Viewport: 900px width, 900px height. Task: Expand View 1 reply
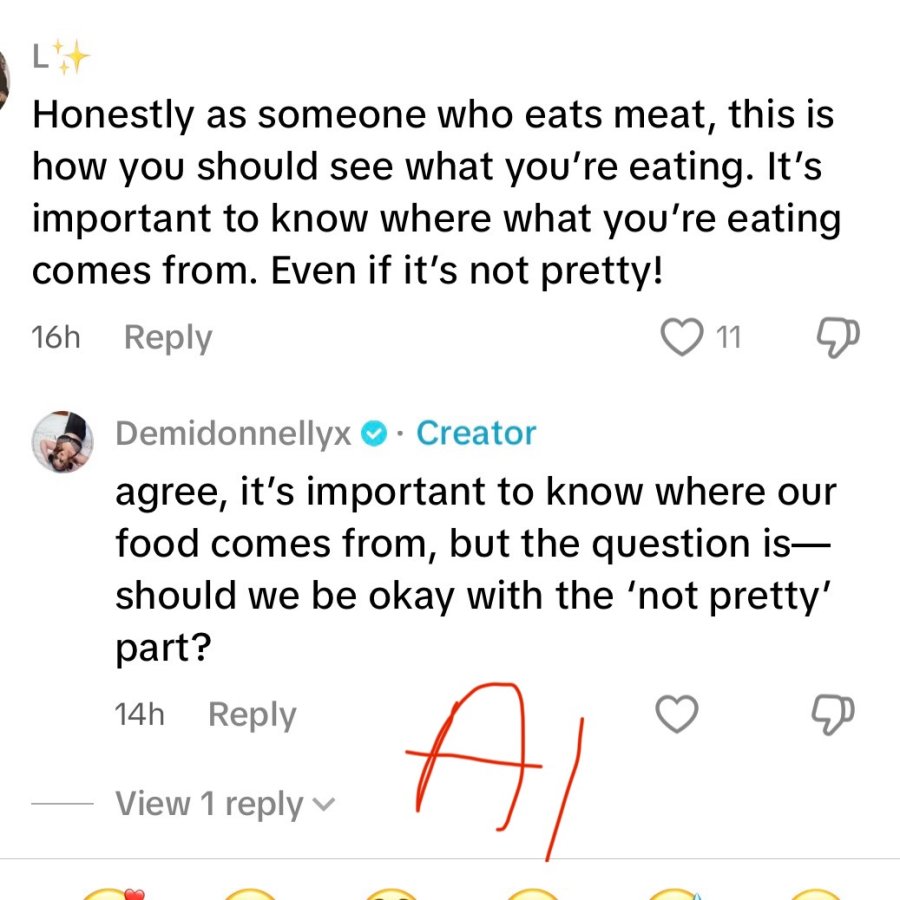coord(224,803)
